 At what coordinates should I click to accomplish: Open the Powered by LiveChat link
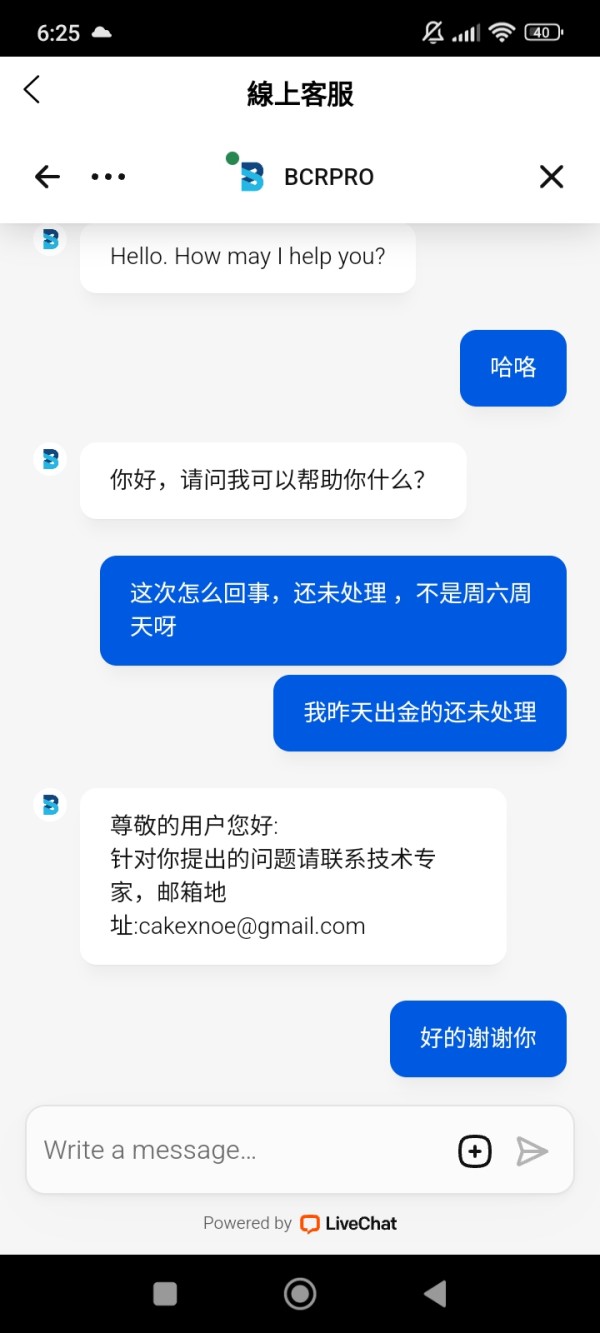tap(300, 1223)
